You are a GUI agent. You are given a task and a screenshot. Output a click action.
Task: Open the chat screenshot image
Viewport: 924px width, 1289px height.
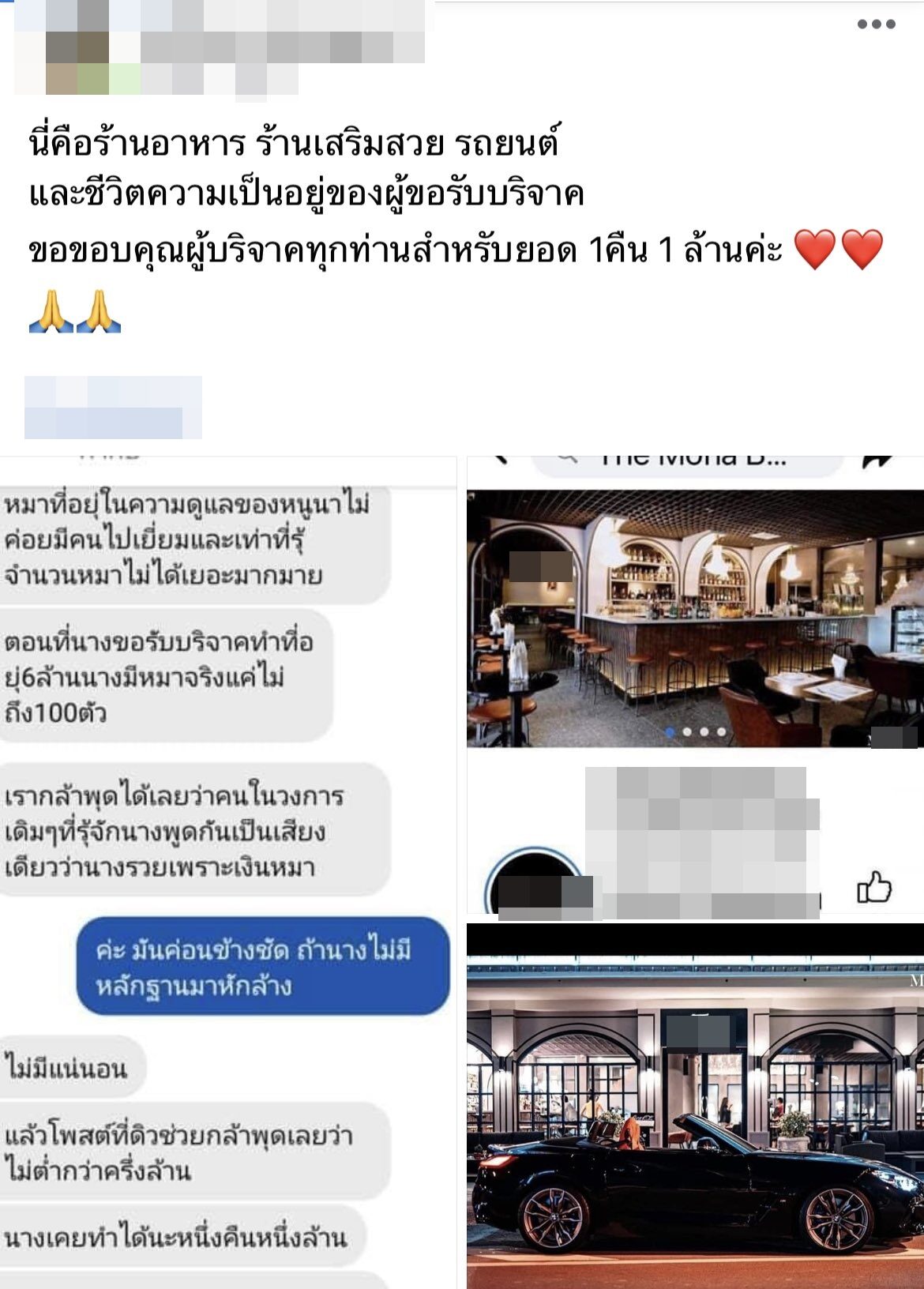(x=227, y=869)
